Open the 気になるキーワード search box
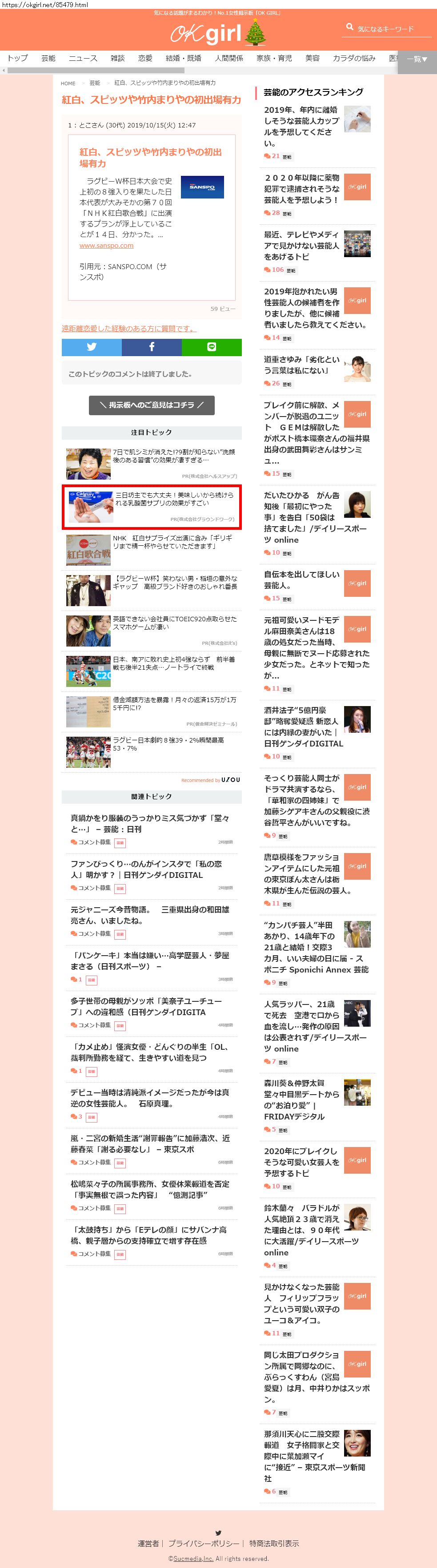Viewport: 437px width, 1568px height. (x=385, y=28)
